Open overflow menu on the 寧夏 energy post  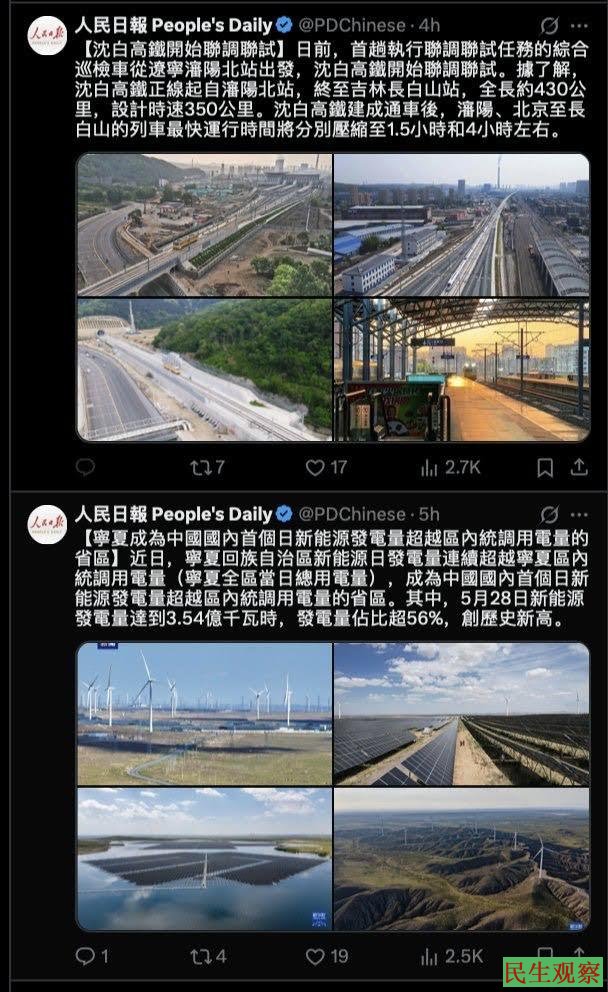579,514
